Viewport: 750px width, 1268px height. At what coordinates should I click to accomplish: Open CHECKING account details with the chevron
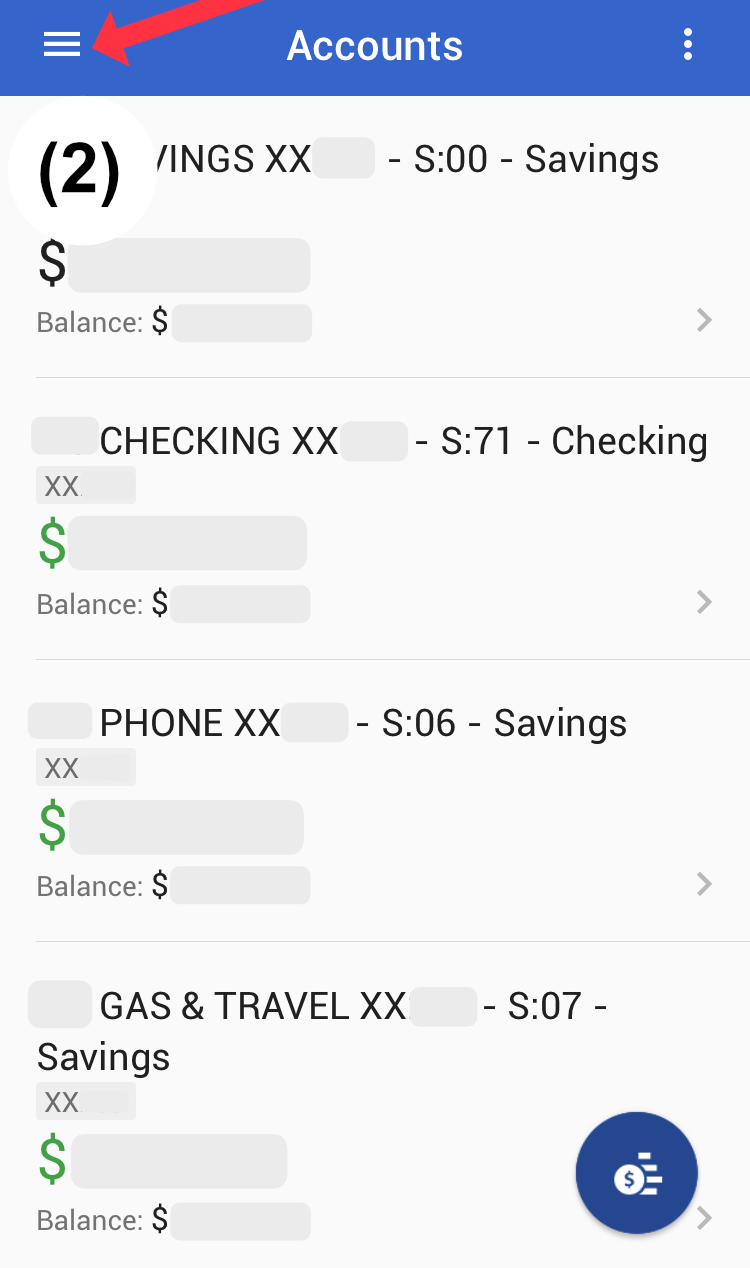705,602
